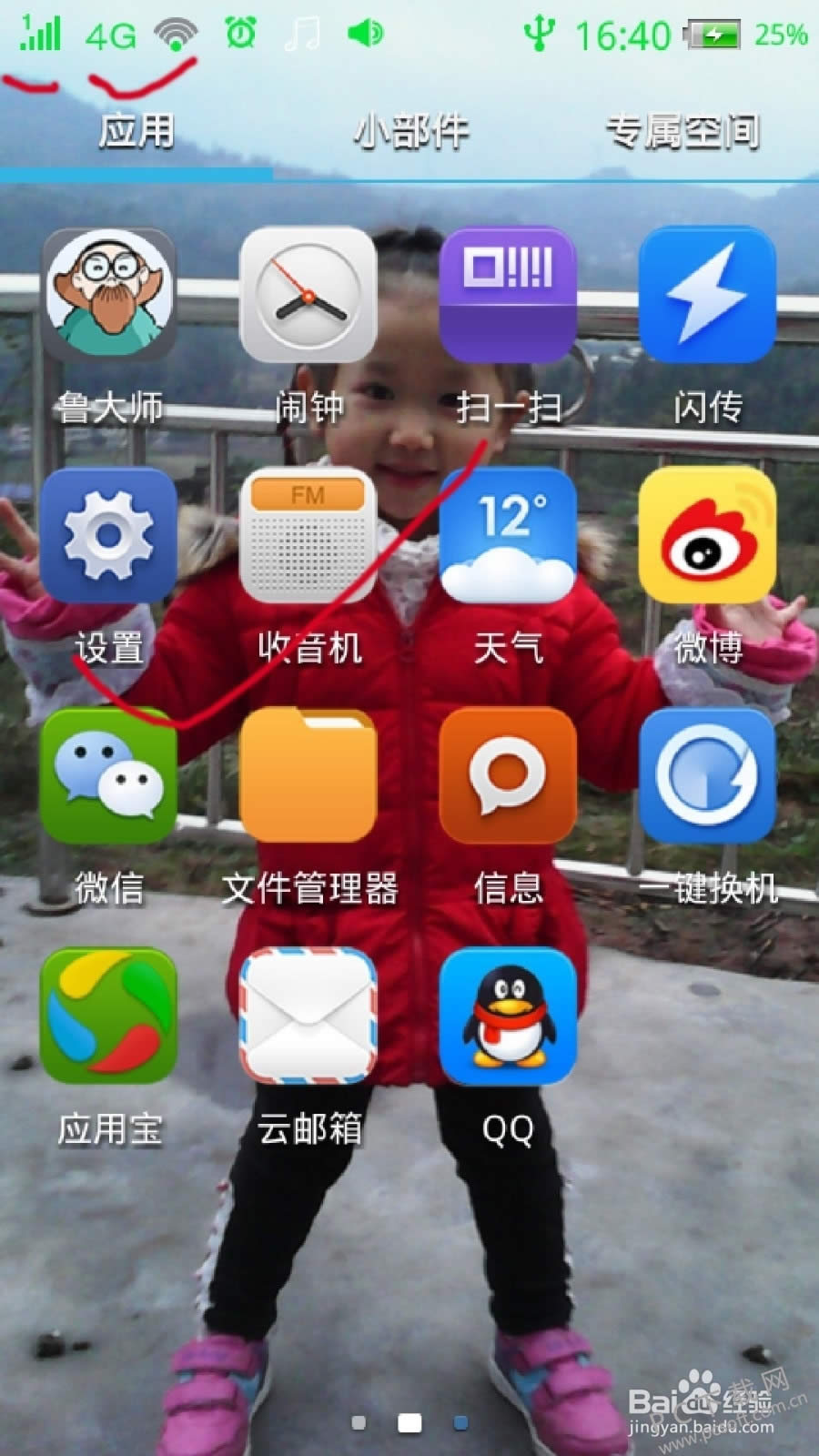Image resolution: width=819 pixels, height=1456 pixels.
Task: Open 设置 settings
Action: 108,536
